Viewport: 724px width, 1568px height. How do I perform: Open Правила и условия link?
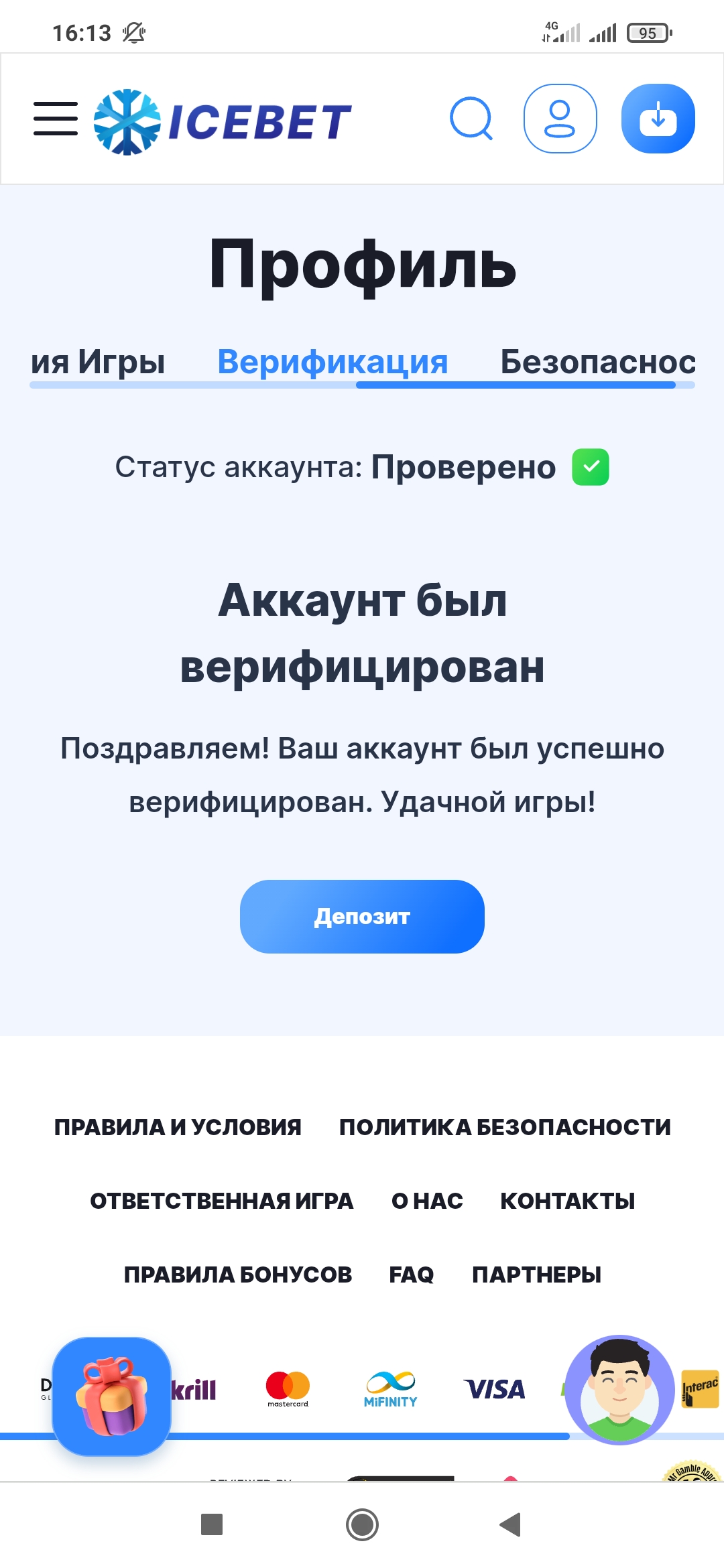pos(178,1127)
